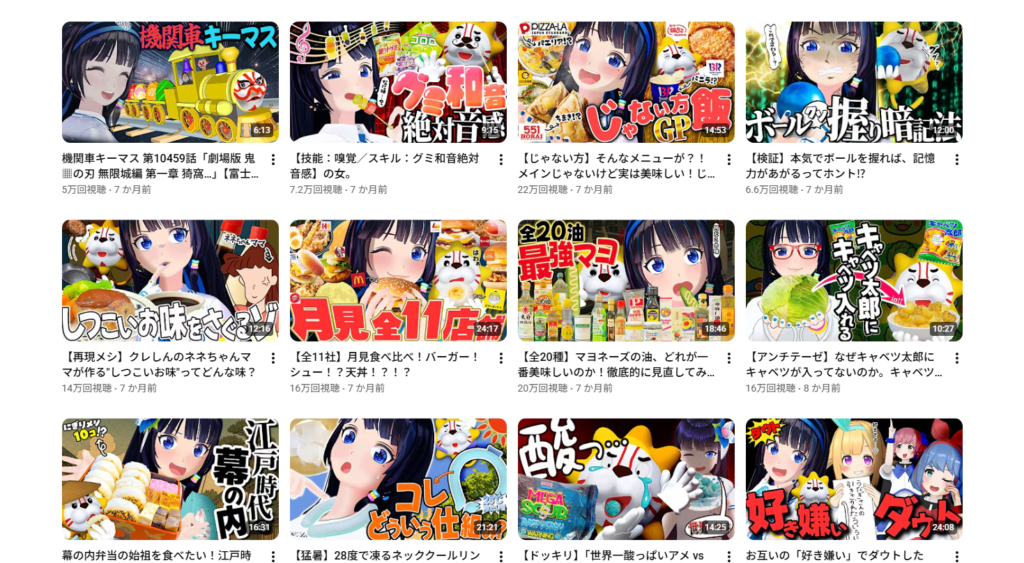Open the 世界一酸っぱいアメ video
The height and width of the screenshot is (563, 1024).
pyautogui.click(x=626, y=478)
